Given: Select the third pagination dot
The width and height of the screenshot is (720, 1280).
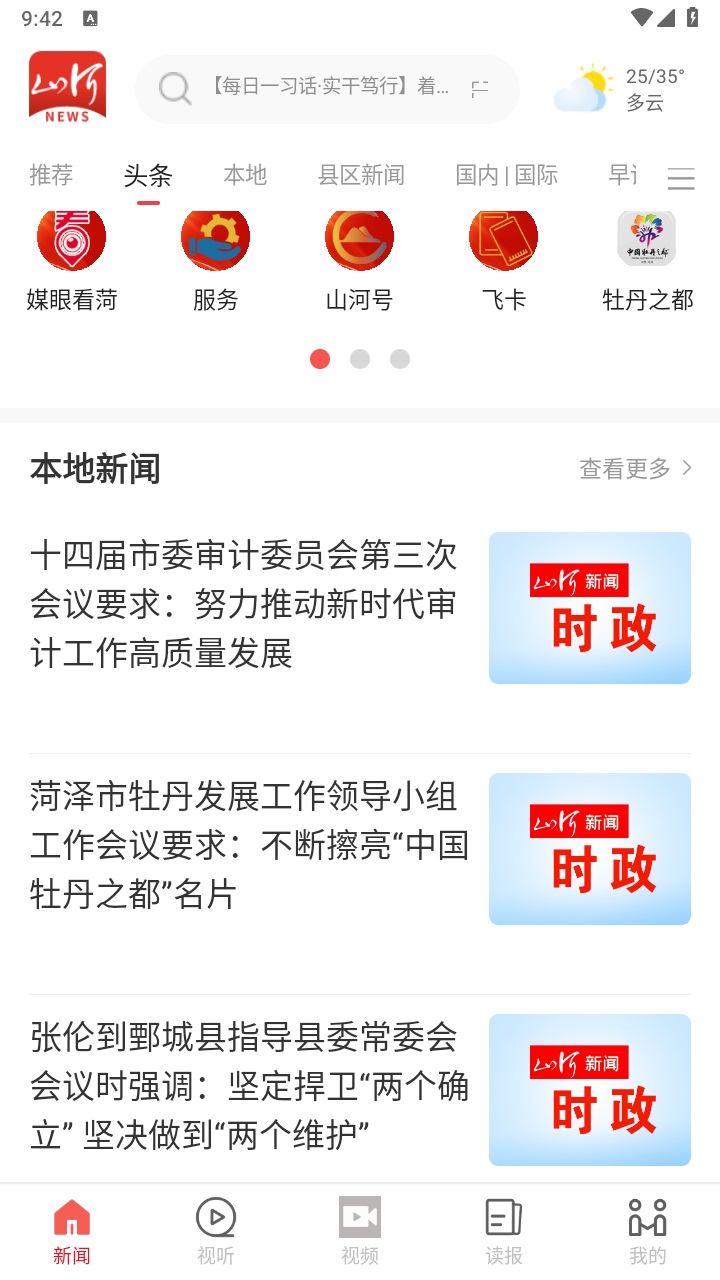Looking at the screenshot, I should [400, 358].
